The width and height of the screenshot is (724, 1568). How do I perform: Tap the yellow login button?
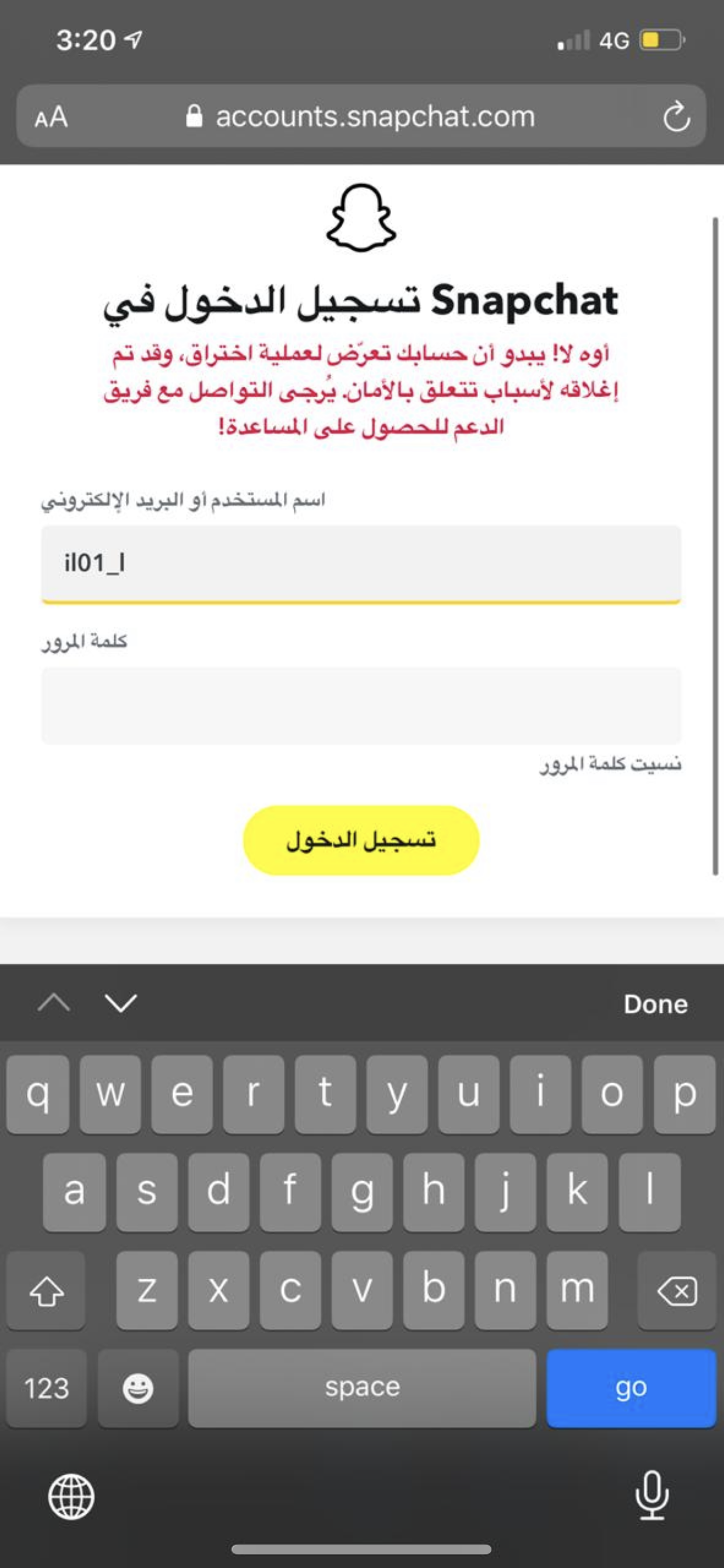point(361,840)
